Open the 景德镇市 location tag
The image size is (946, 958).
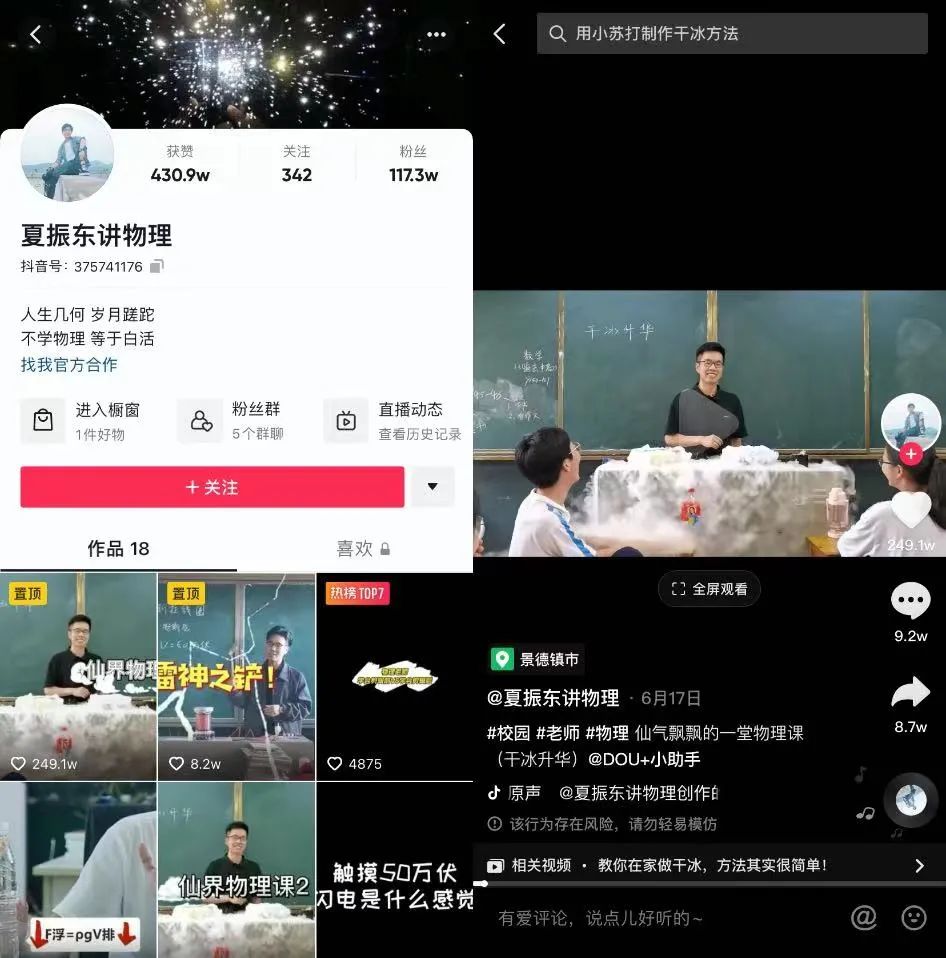pyautogui.click(x=536, y=659)
